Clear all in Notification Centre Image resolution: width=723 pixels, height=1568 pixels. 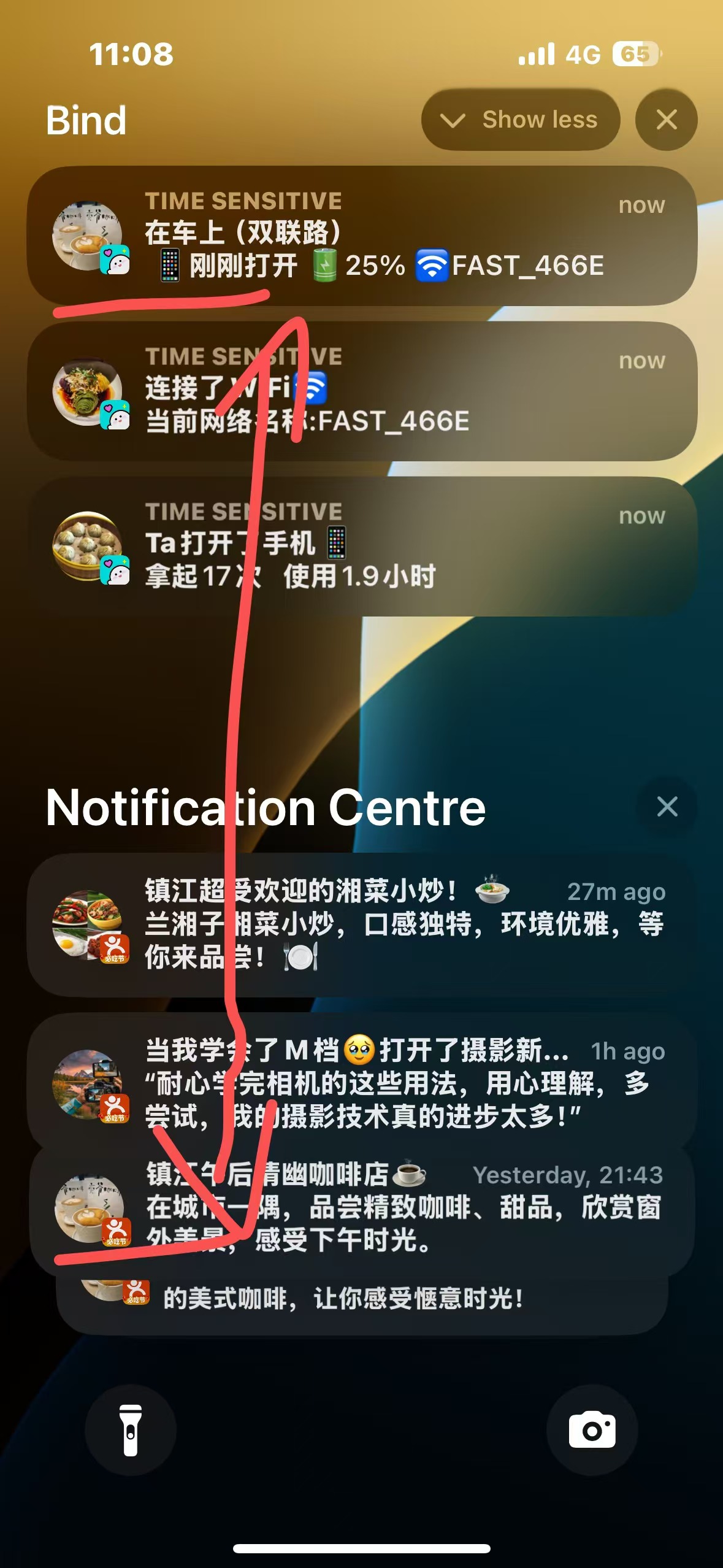[667, 807]
